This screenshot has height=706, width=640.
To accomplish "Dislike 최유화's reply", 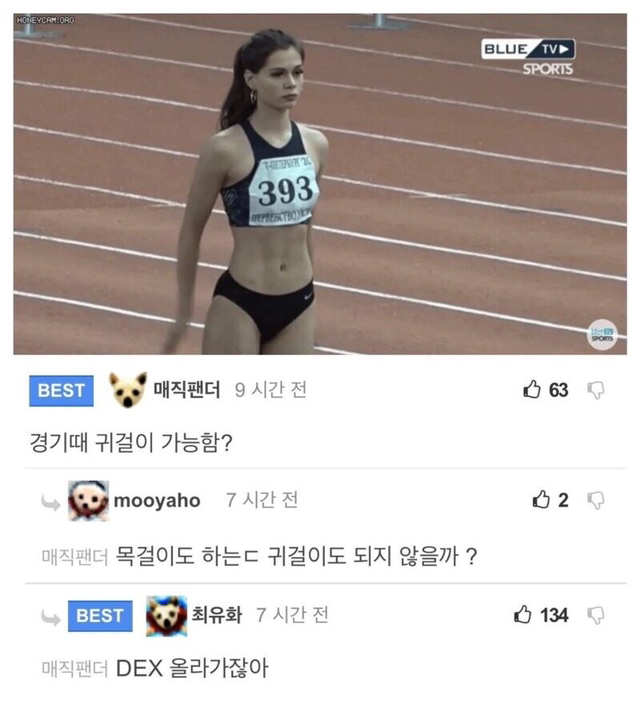I will point(596,615).
